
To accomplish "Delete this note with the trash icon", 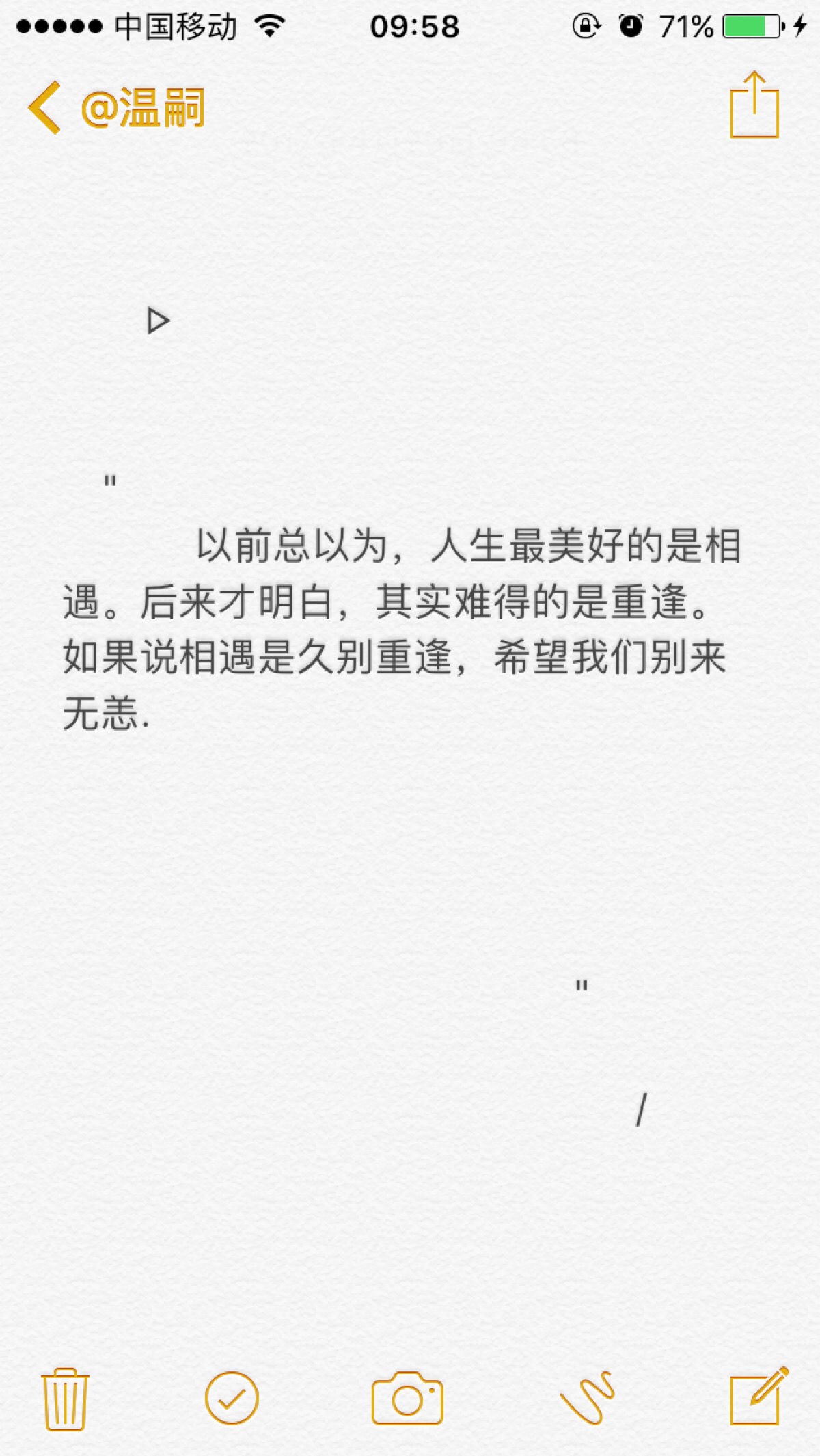I will coord(66,1399).
